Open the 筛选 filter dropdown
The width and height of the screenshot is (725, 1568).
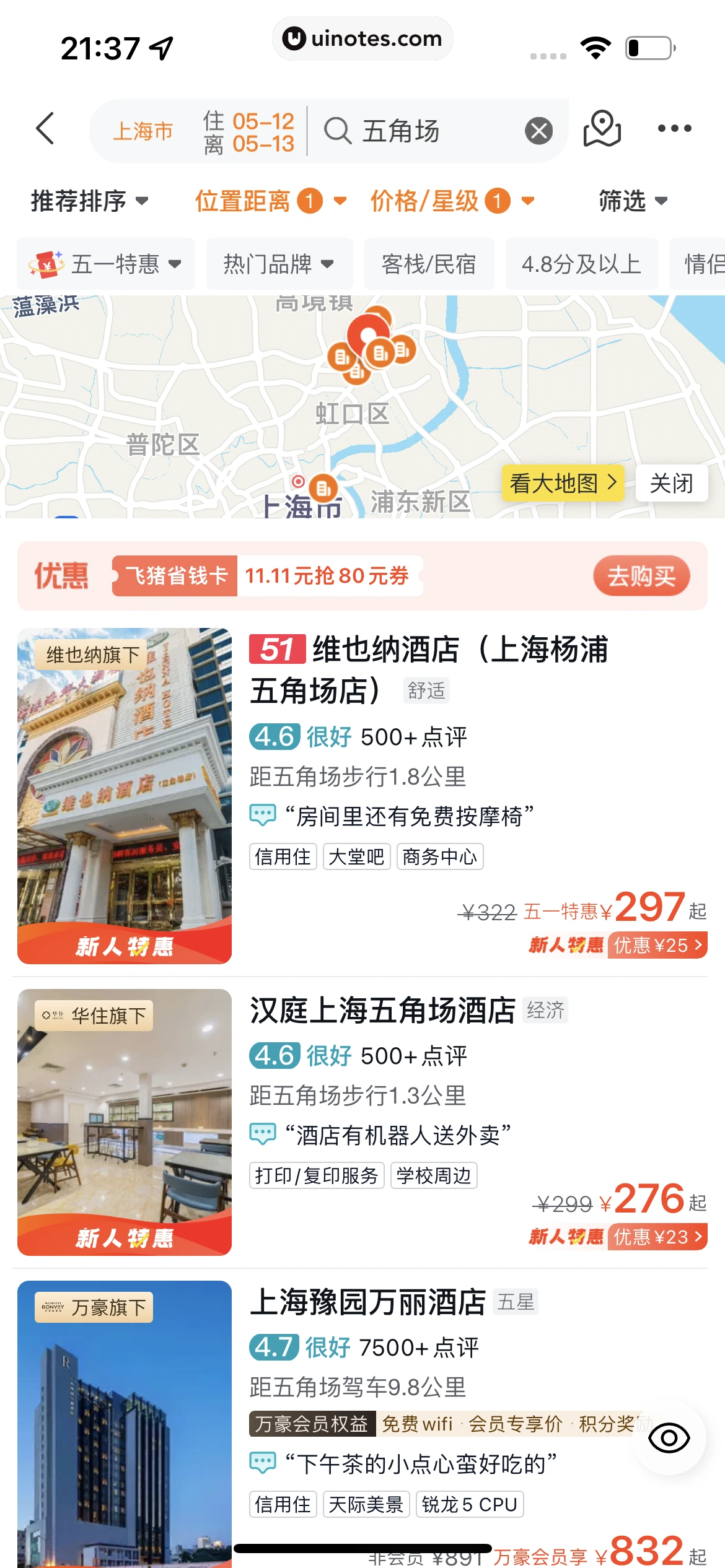coord(632,201)
